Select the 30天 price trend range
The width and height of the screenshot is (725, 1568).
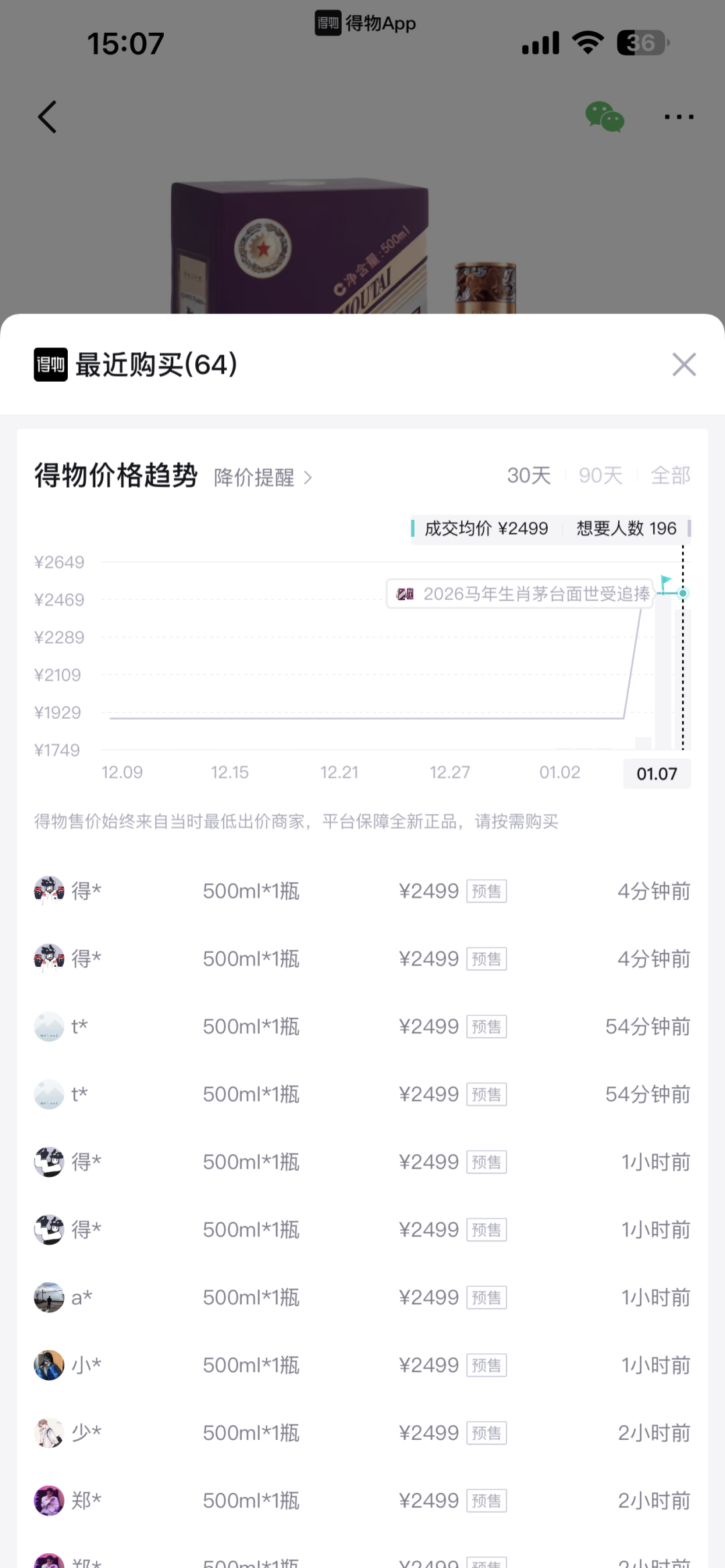[528, 476]
